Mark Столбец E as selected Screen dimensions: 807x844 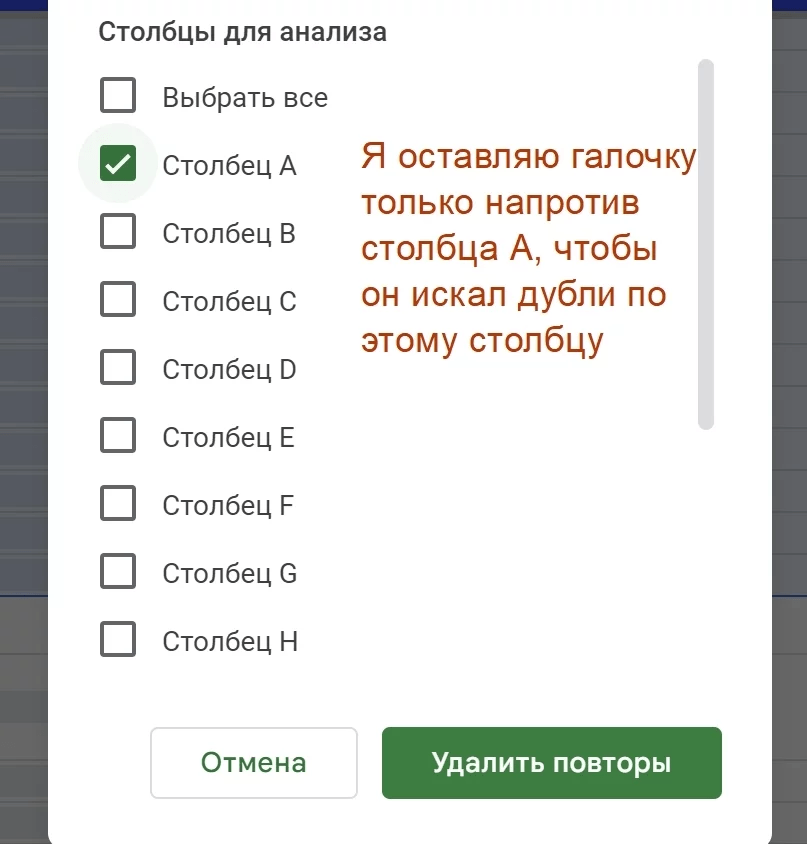(118, 437)
